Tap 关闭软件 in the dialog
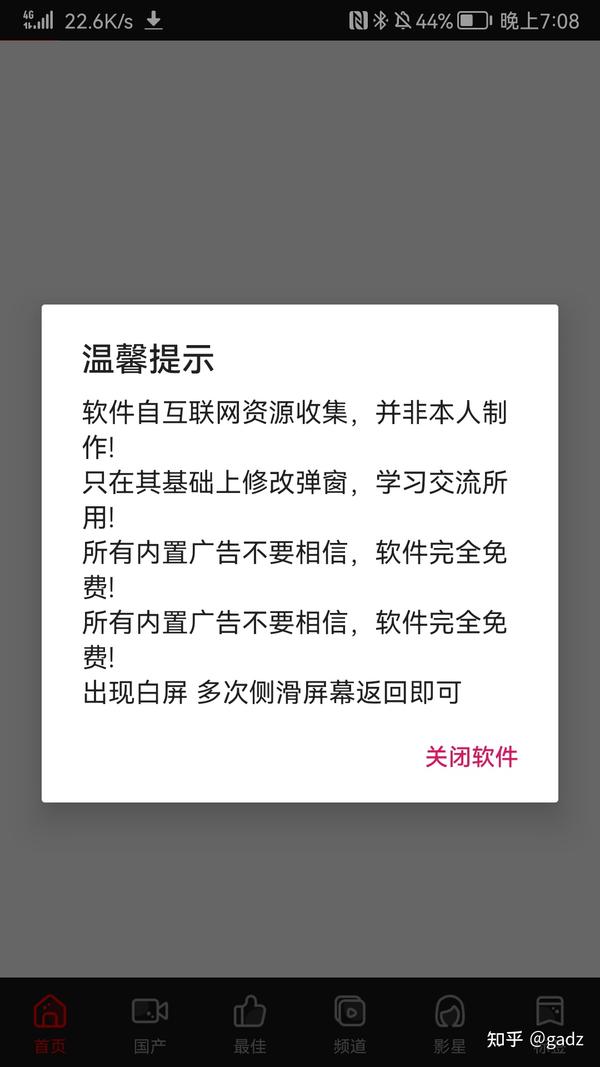 471,756
